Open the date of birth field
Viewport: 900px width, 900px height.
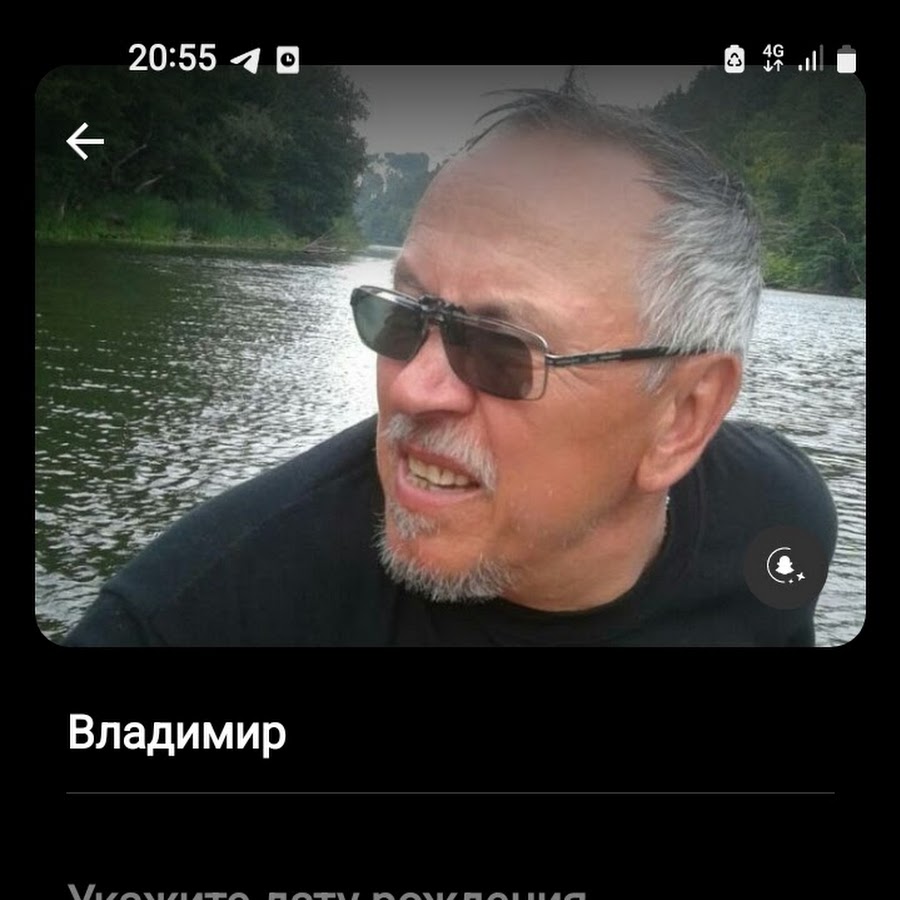[330, 889]
